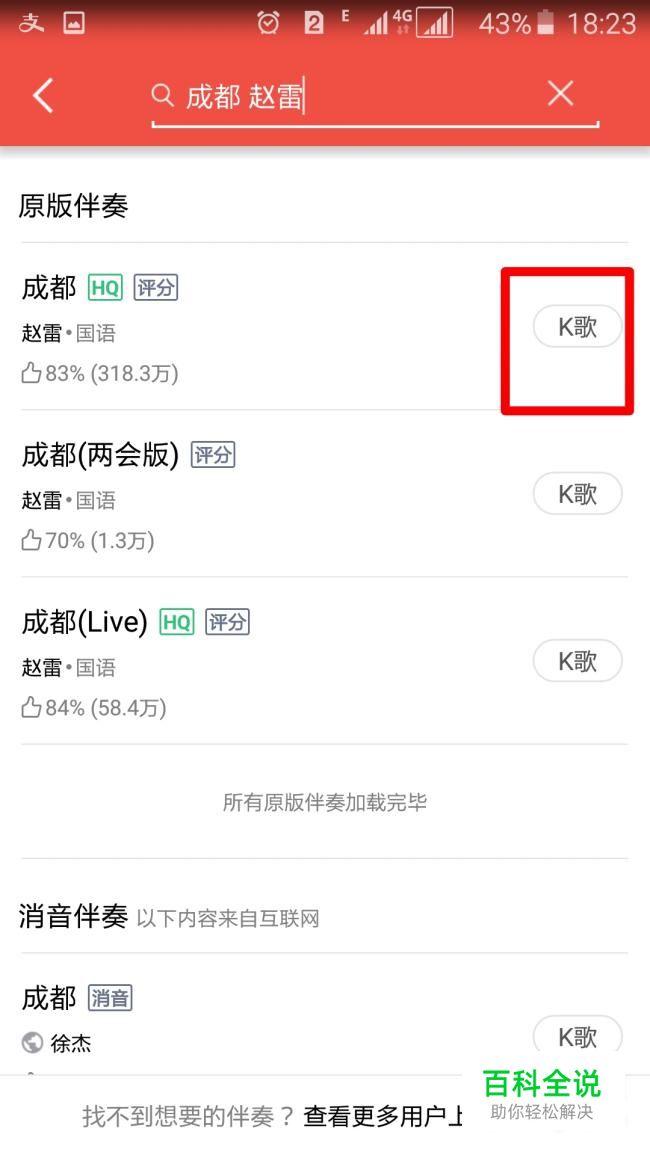
Task: Tap K歌 button for 成都 HQ version
Action: pos(577,326)
